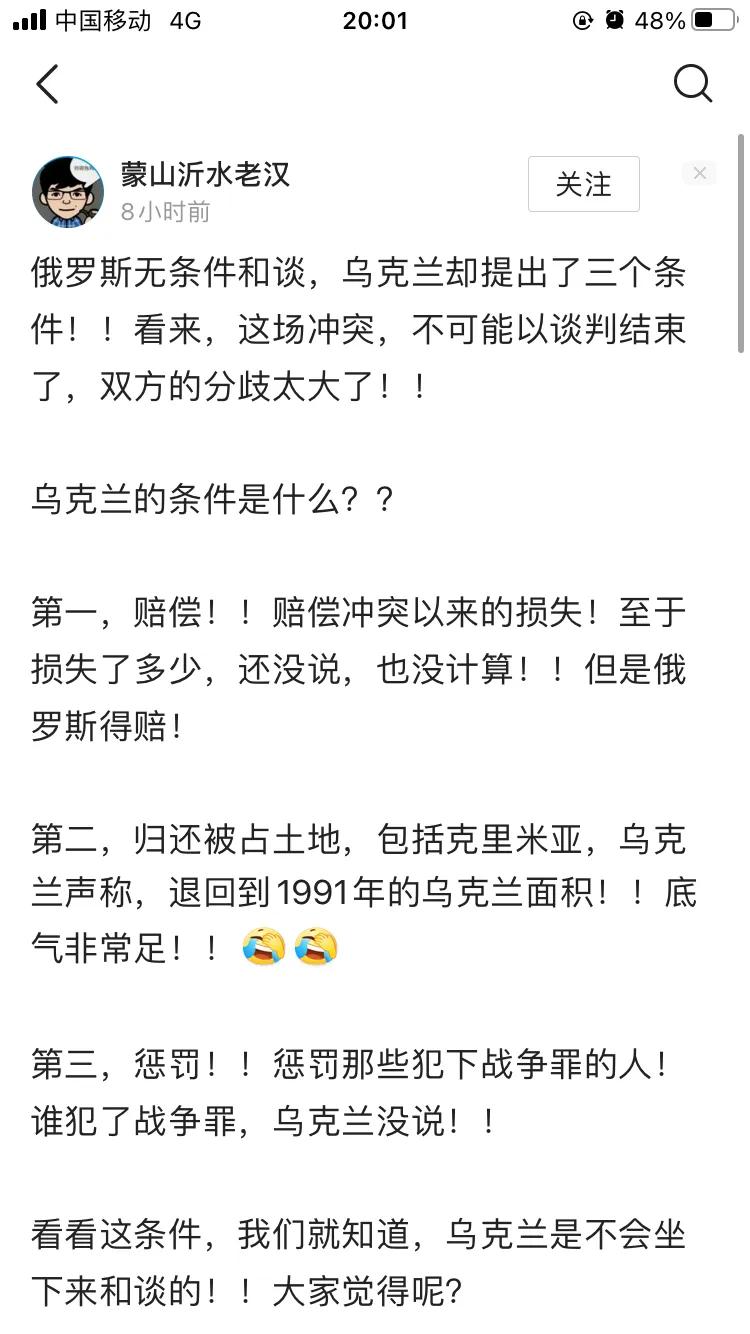Dismiss the follow prompt with the × icon
The height and width of the screenshot is (1334, 750).
click(699, 172)
